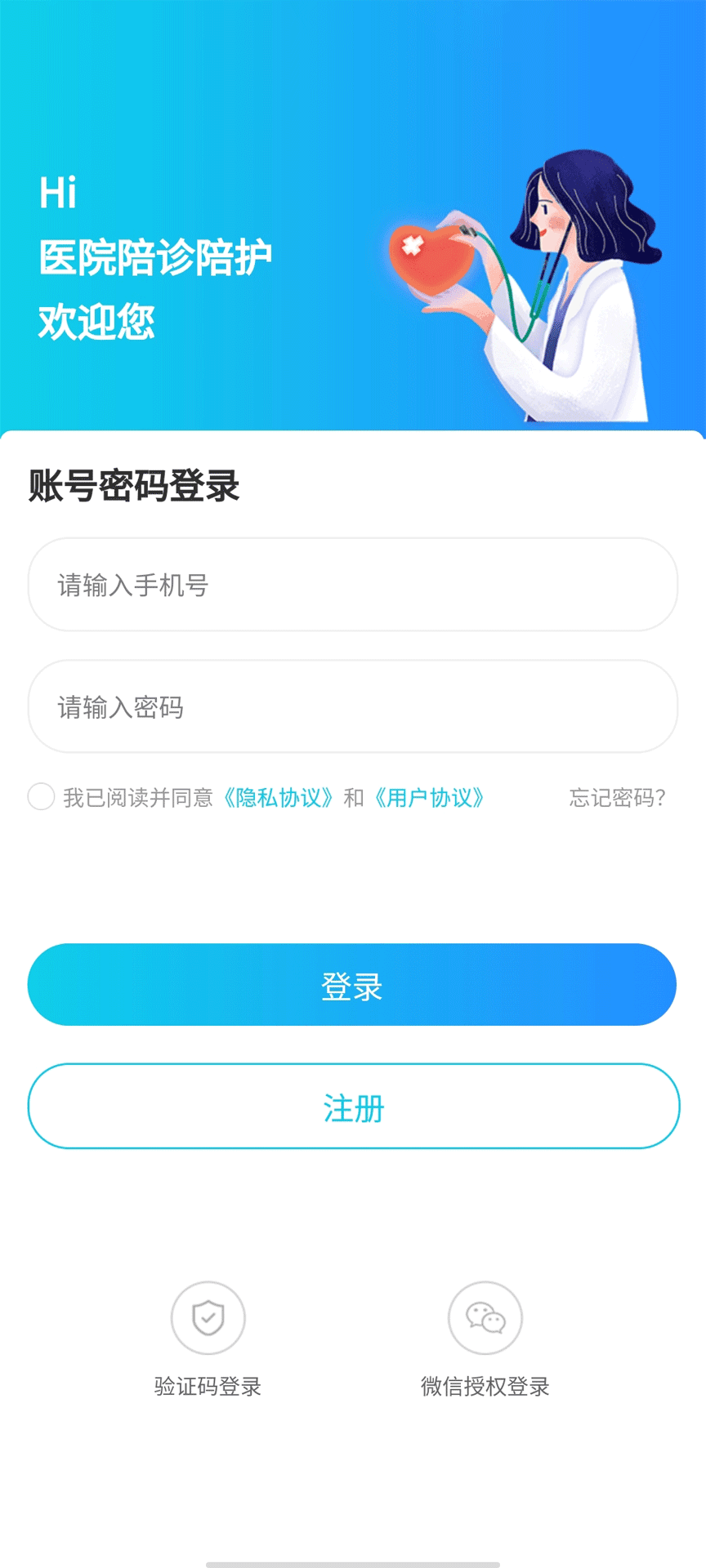Tap the doctor illustration at top right

click(x=572, y=269)
